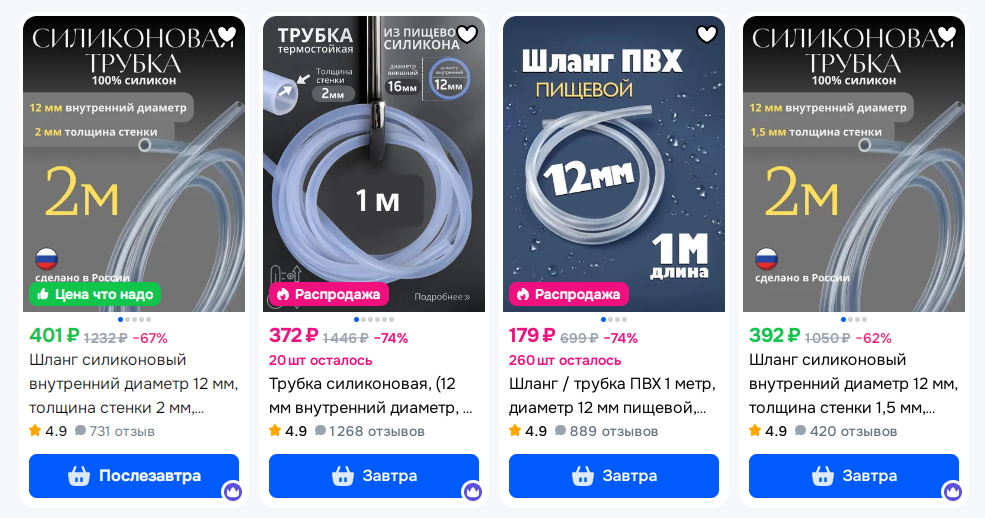Tap Завтра under the 372 ₽ Трубка силиконовая

374,476
